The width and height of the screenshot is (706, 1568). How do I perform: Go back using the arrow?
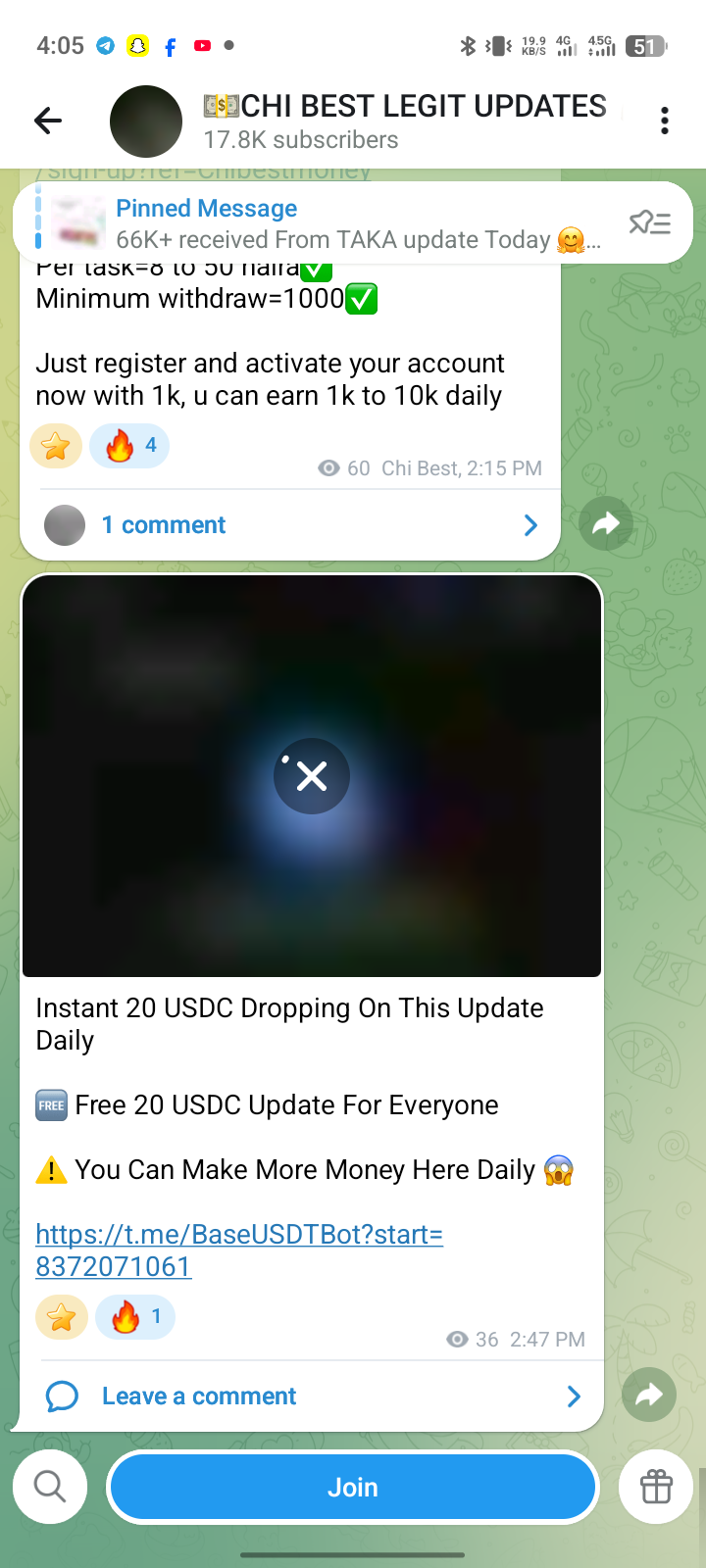click(x=47, y=121)
